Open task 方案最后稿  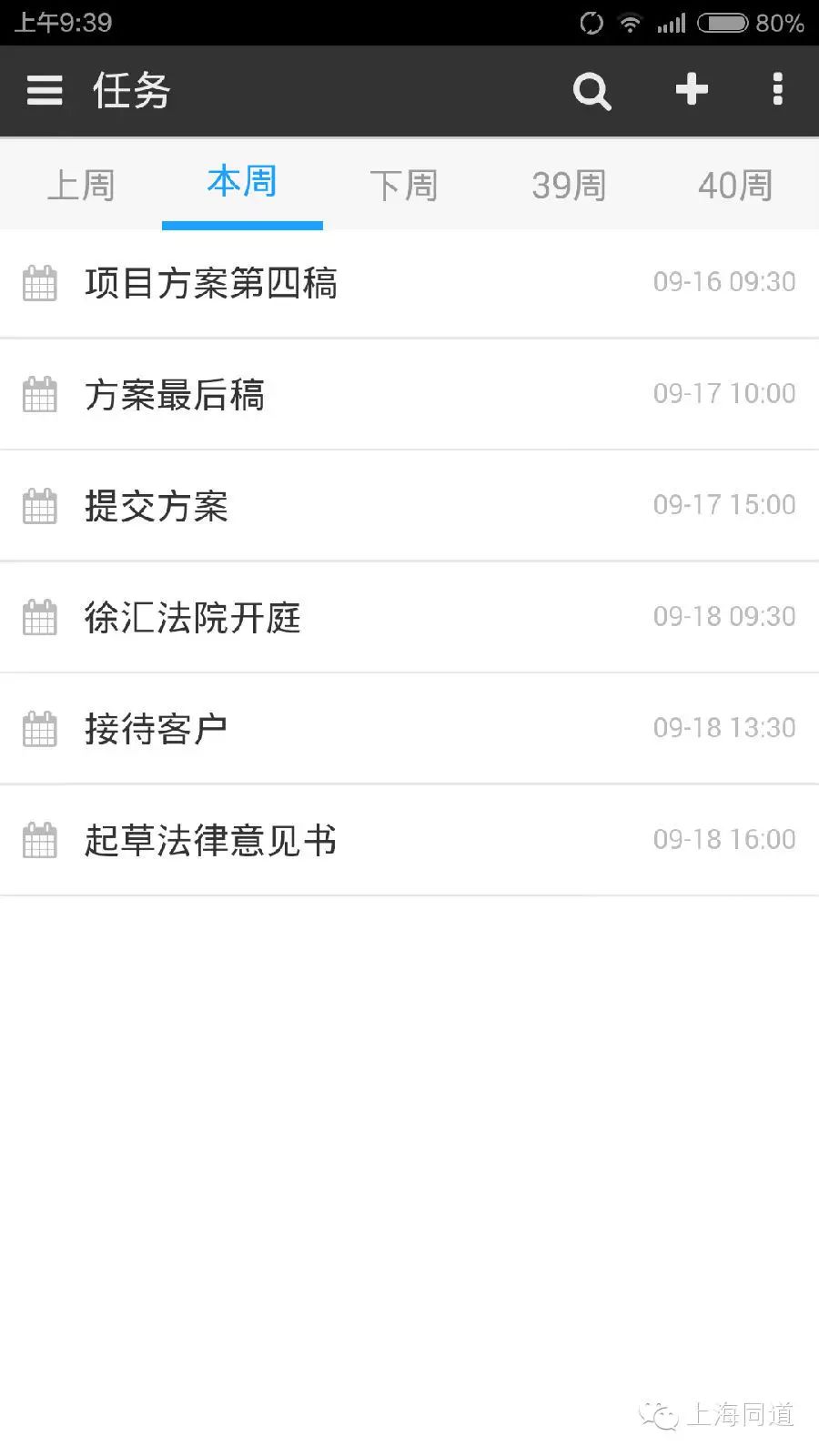pos(409,394)
